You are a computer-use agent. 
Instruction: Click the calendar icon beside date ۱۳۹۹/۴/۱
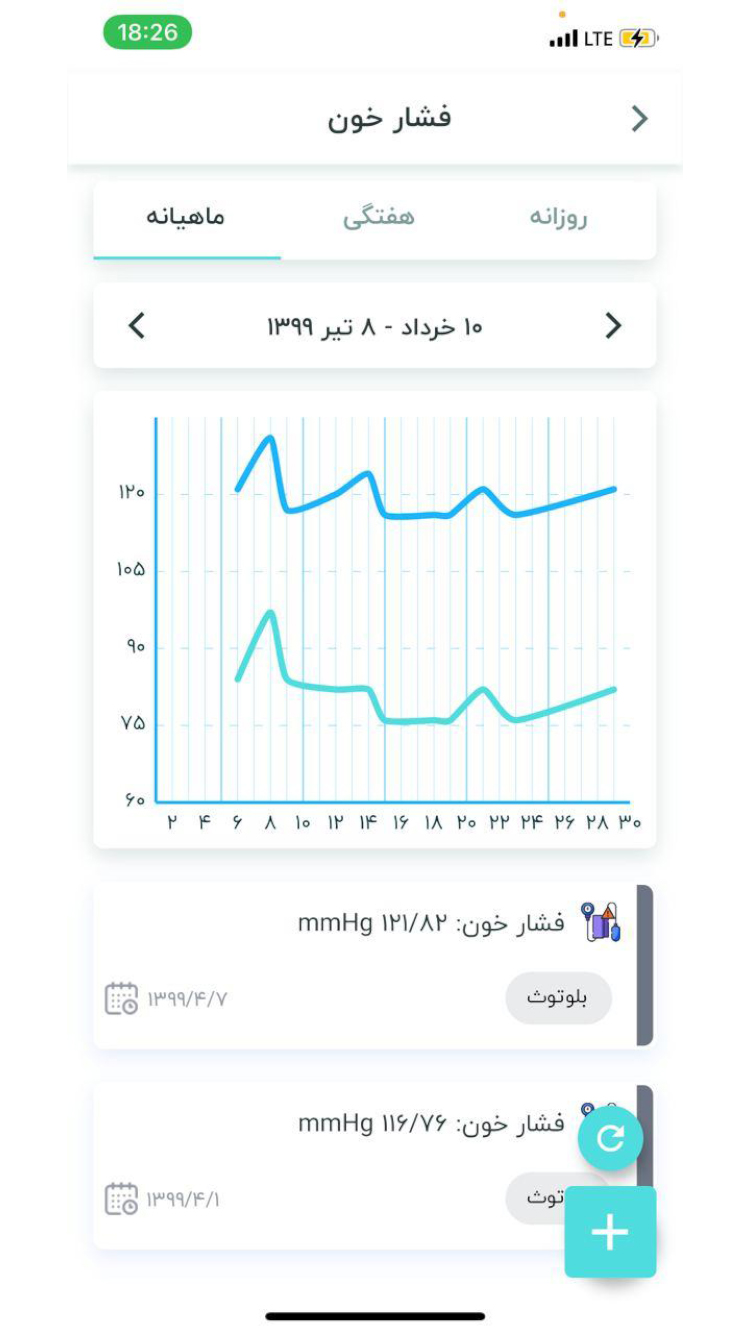tap(121, 1196)
